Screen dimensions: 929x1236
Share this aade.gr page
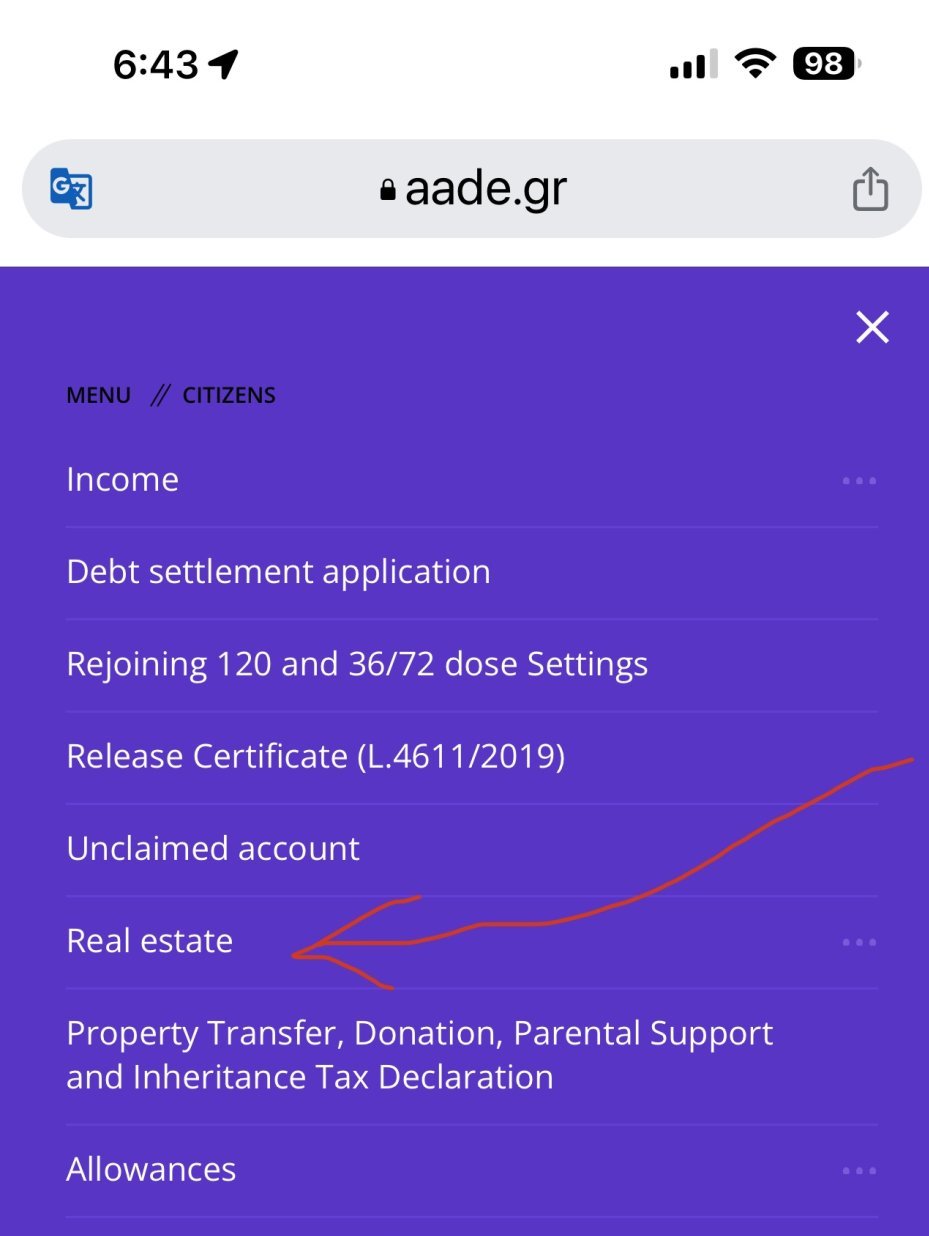pos(870,188)
